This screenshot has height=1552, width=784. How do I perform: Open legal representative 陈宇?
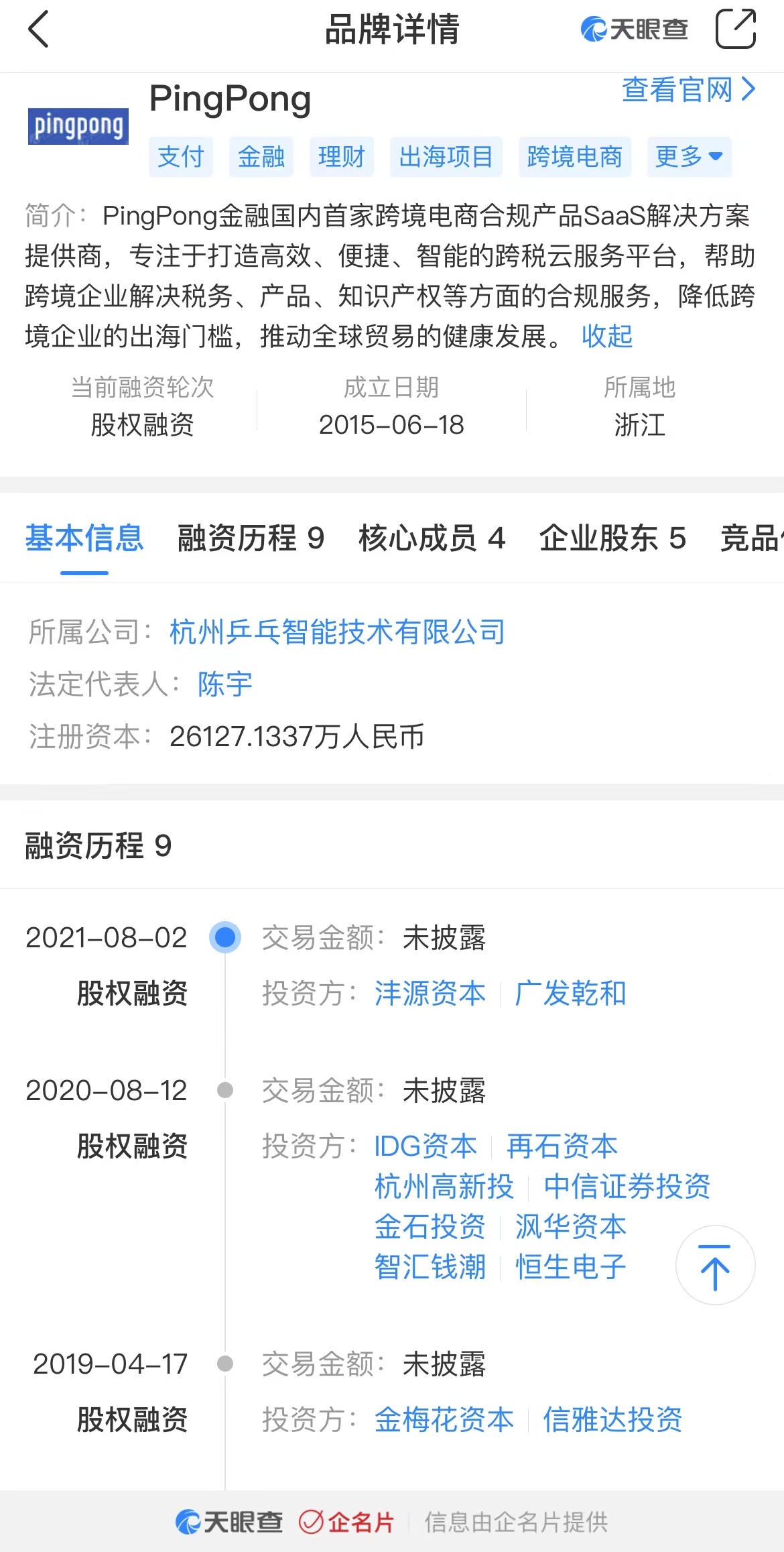click(225, 684)
